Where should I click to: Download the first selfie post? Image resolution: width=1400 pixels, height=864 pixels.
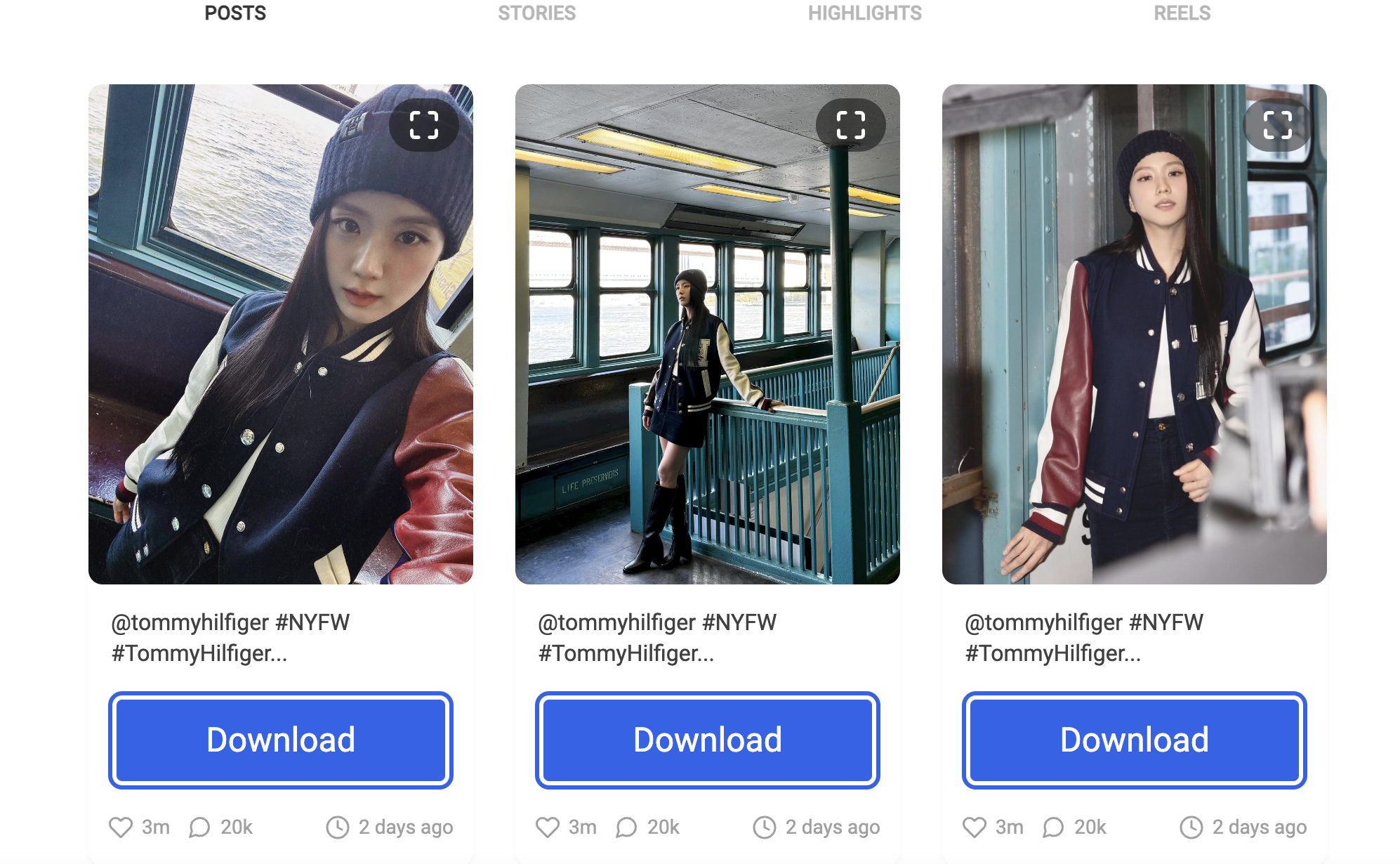[281, 740]
